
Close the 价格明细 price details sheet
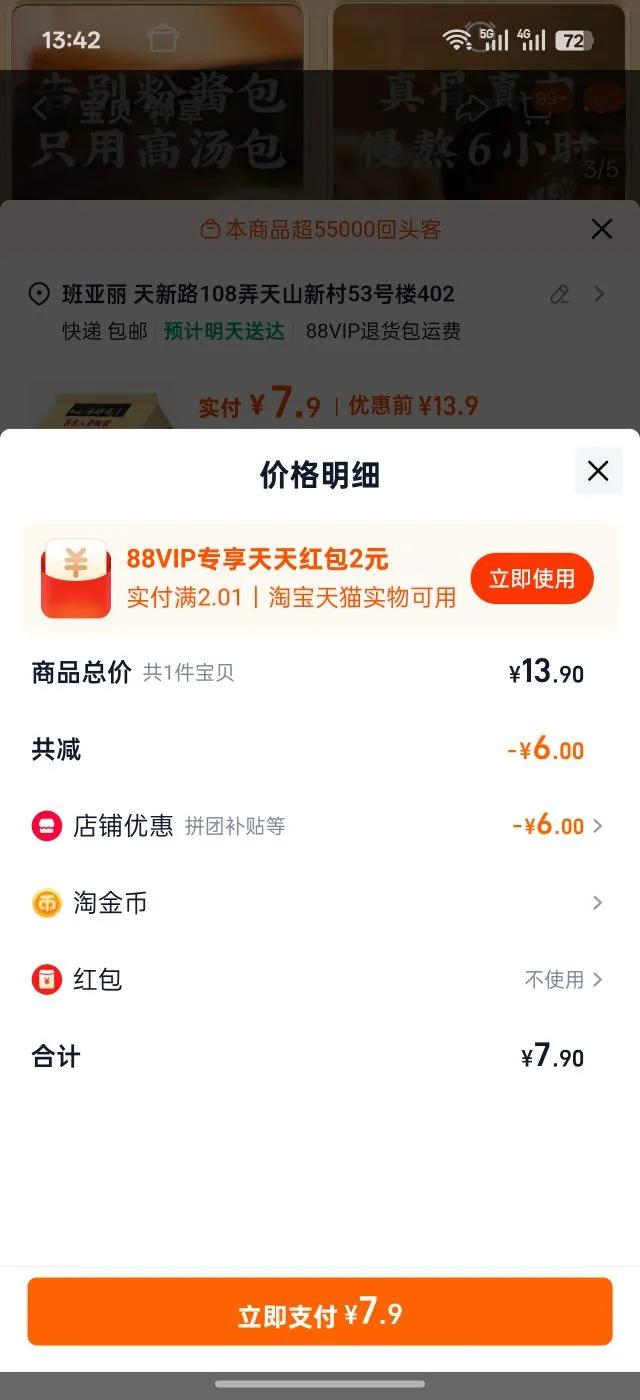598,471
